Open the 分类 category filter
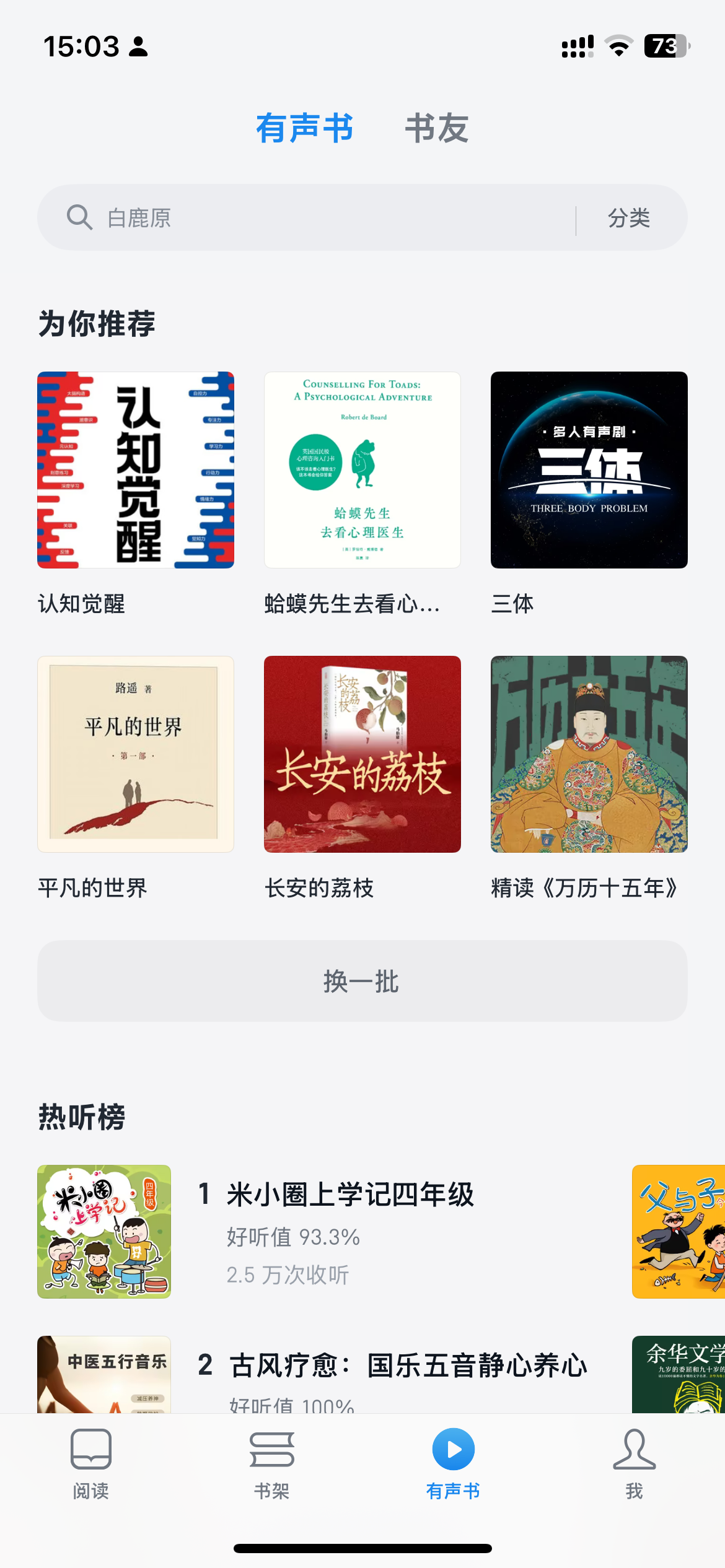 (629, 218)
